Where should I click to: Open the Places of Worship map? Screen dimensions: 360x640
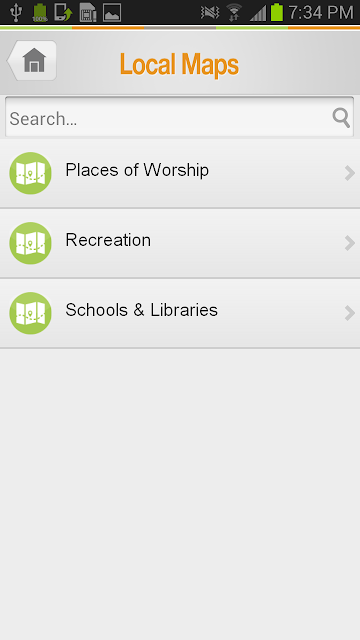click(180, 173)
